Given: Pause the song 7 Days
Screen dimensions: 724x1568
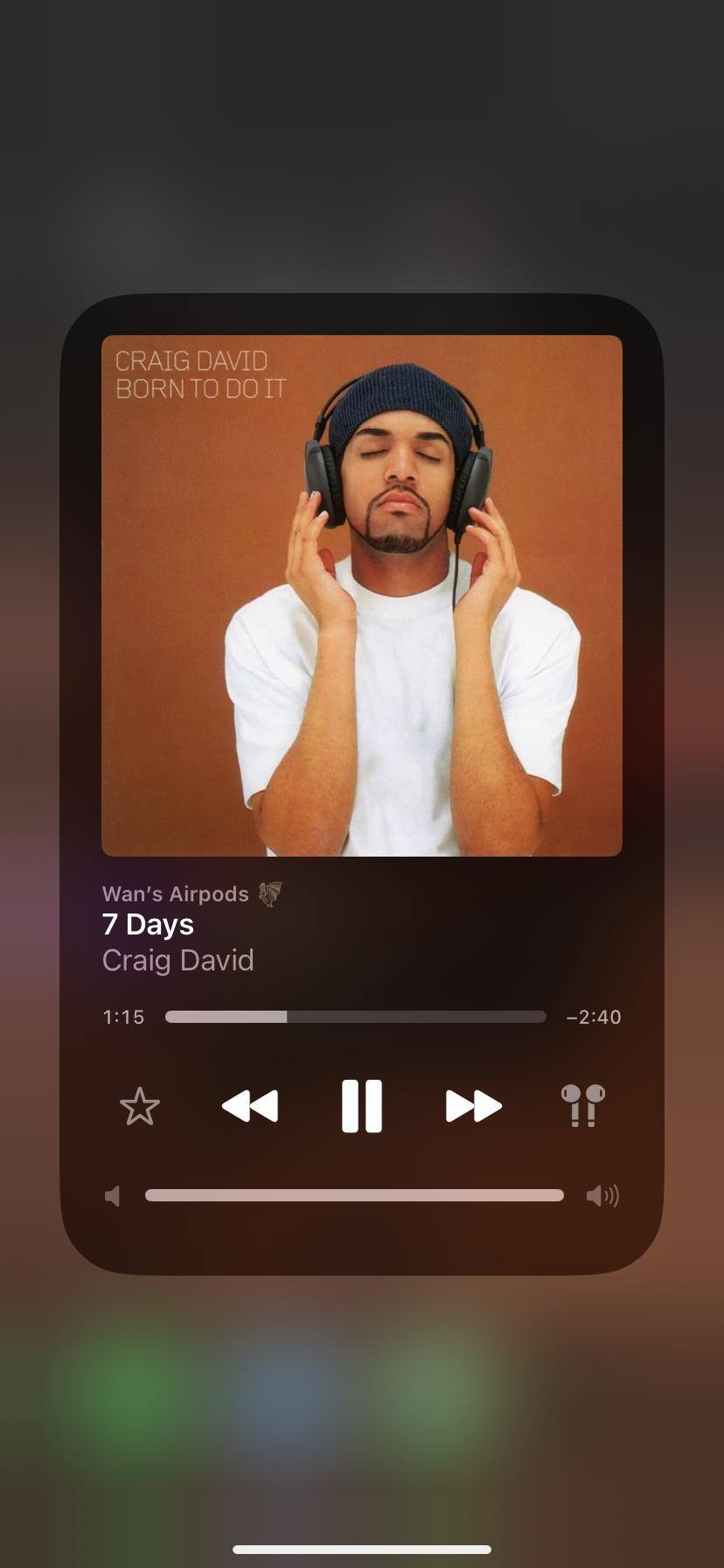Looking at the screenshot, I should 362,1106.
